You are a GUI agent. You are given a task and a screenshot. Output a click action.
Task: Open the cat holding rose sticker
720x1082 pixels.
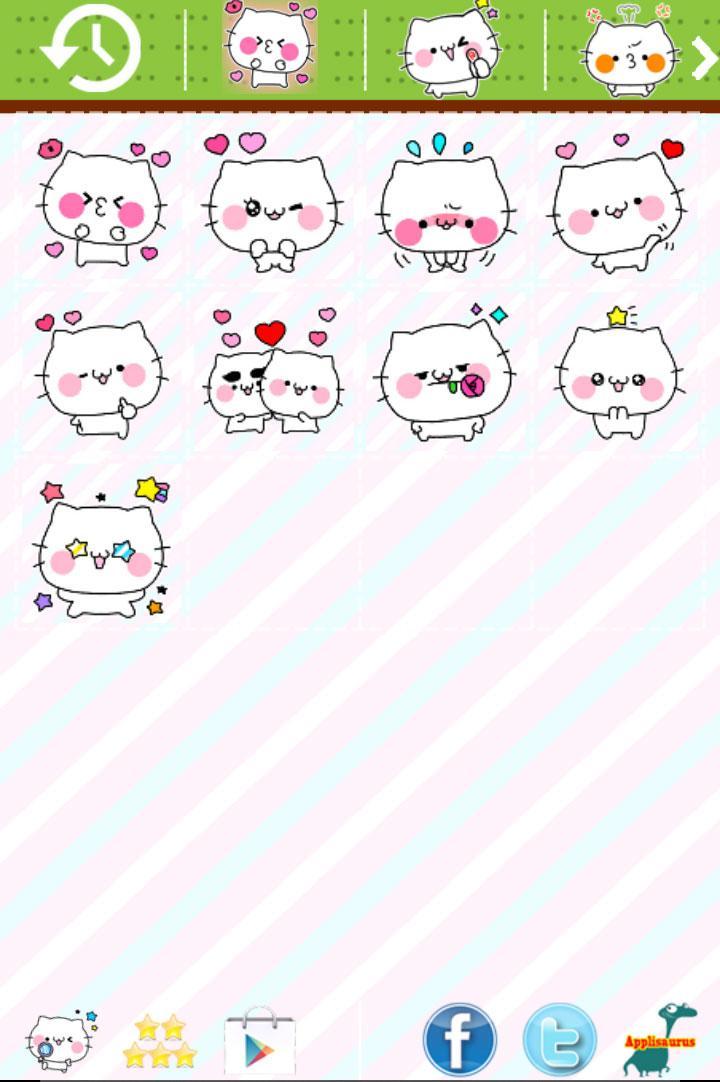[447, 375]
